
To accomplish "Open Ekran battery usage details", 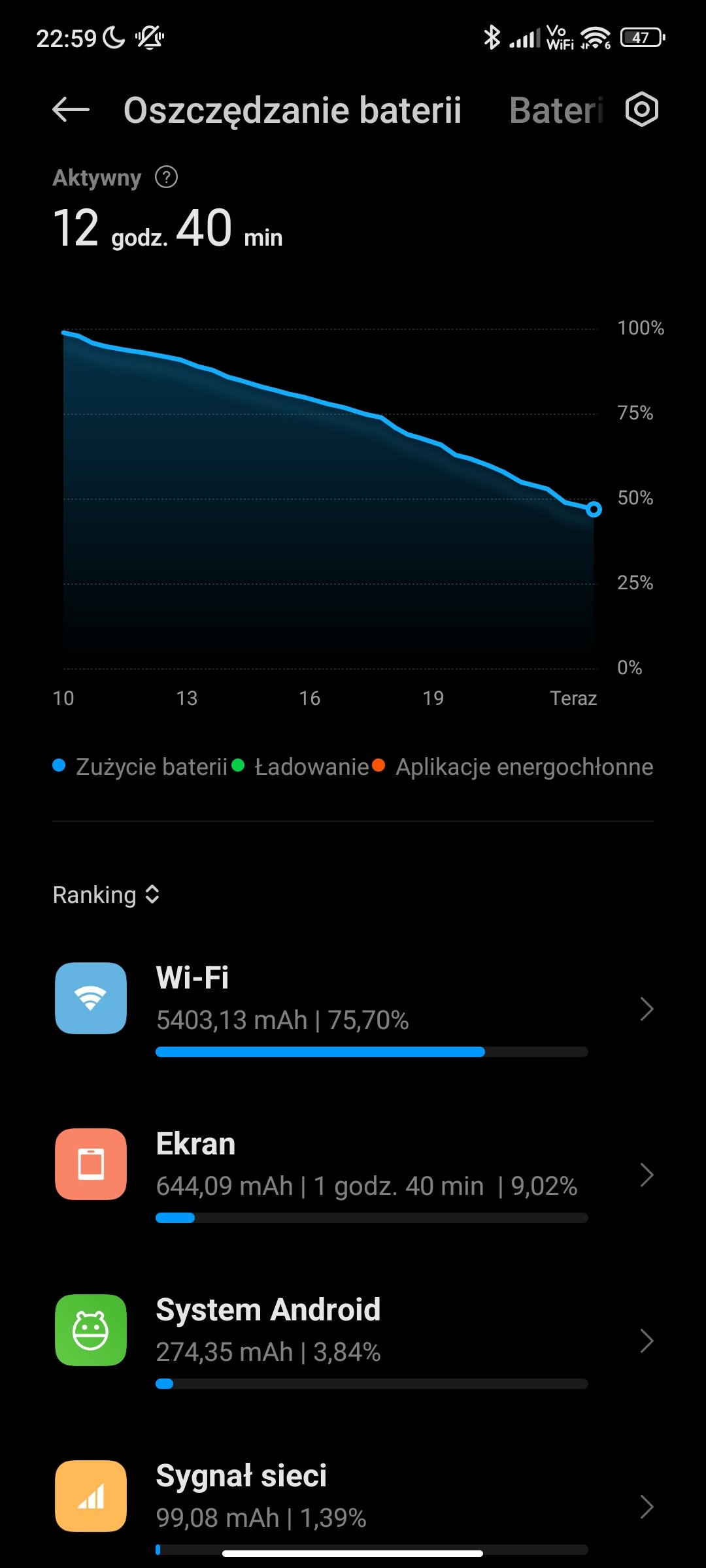I will coord(353,1175).
